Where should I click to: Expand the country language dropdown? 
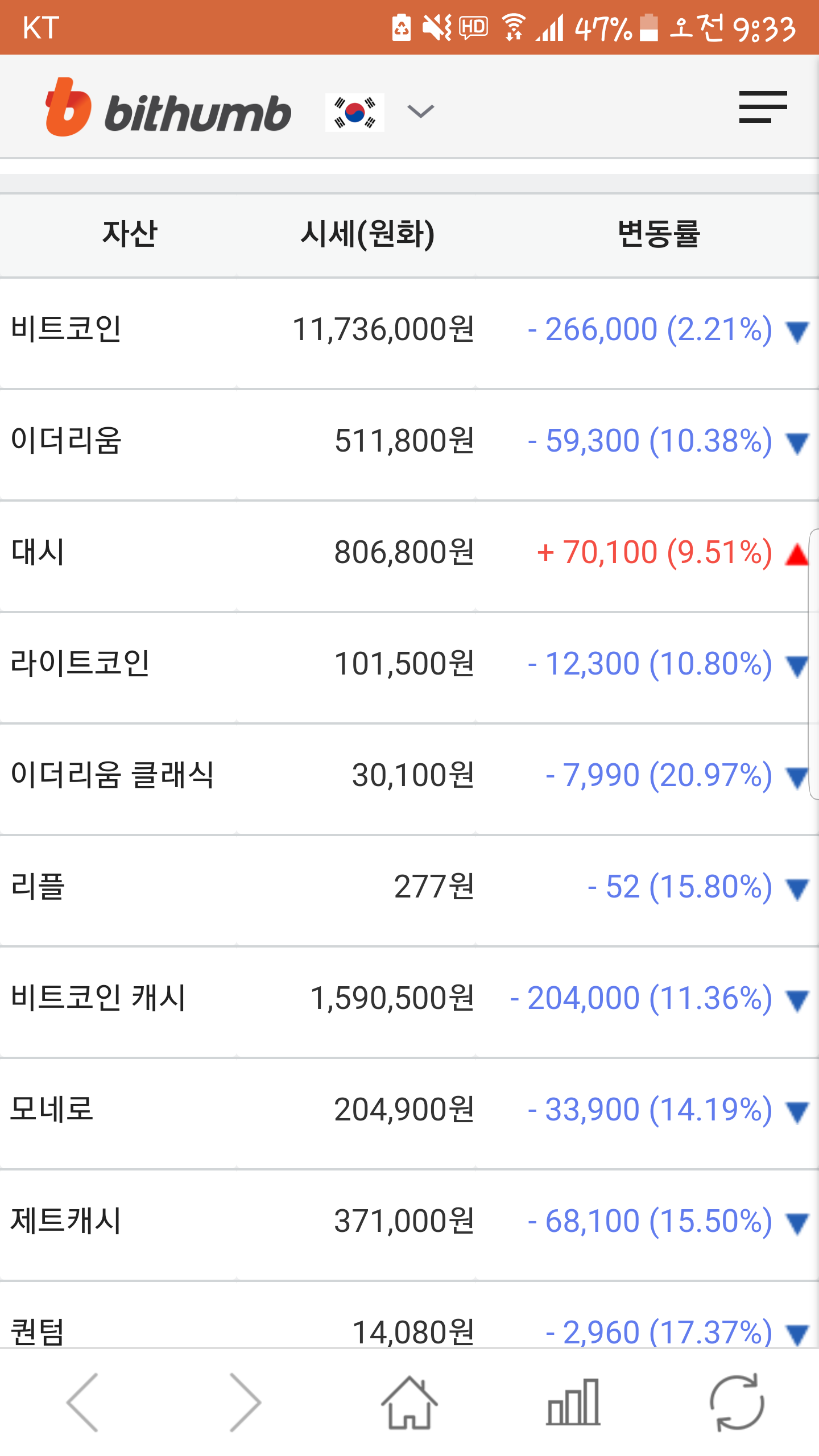420,111
